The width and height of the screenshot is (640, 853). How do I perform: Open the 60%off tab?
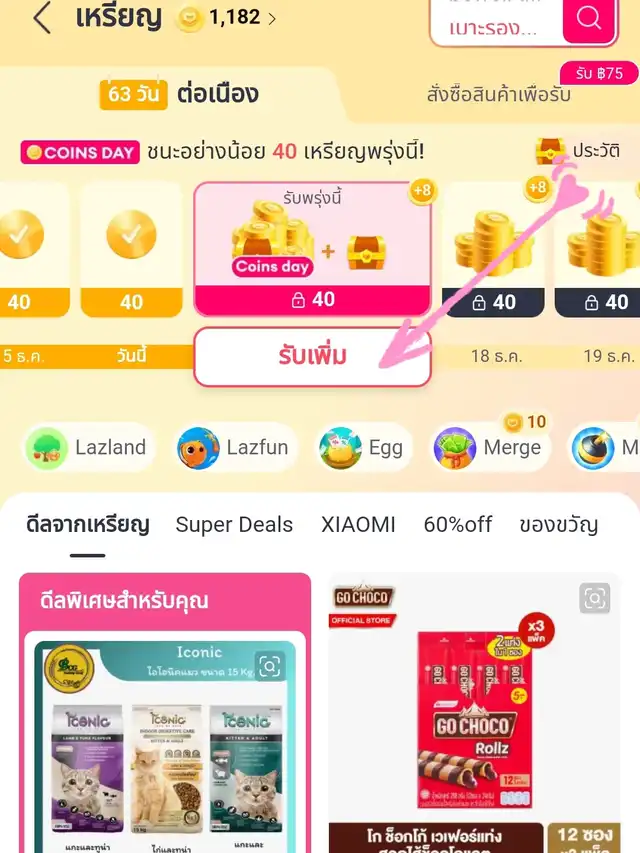click(458, 524)
